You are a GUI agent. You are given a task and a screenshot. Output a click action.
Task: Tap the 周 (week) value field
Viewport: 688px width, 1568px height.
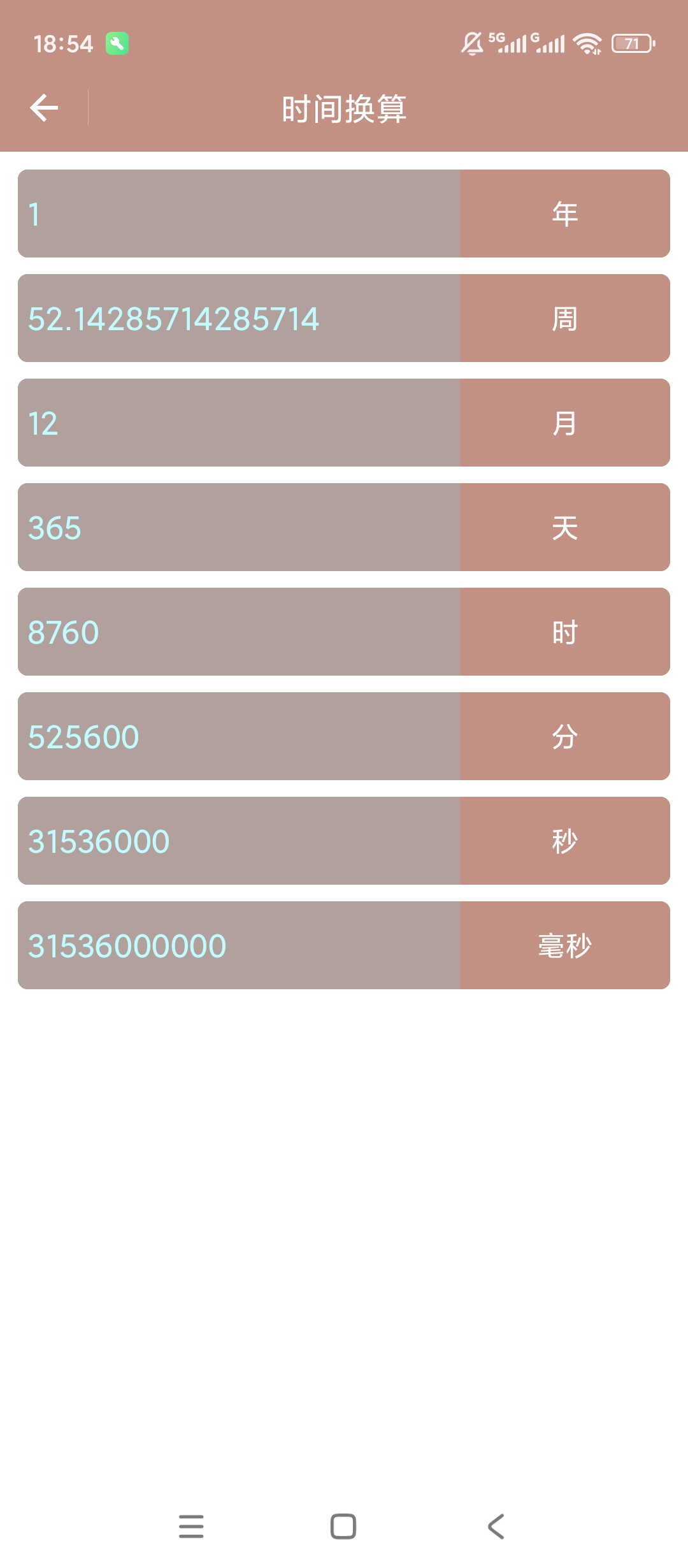coord(239,318)
